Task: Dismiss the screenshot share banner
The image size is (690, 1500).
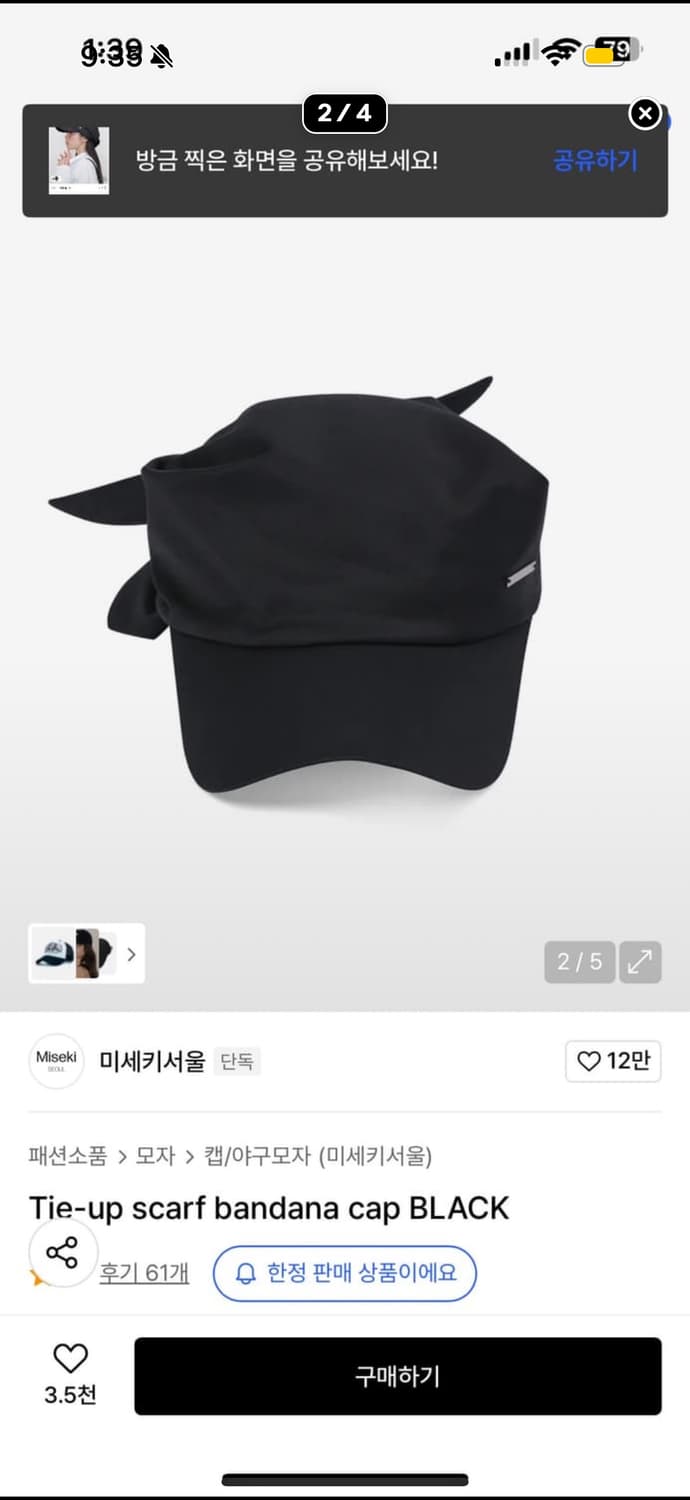Action: (x=645, y=114)
